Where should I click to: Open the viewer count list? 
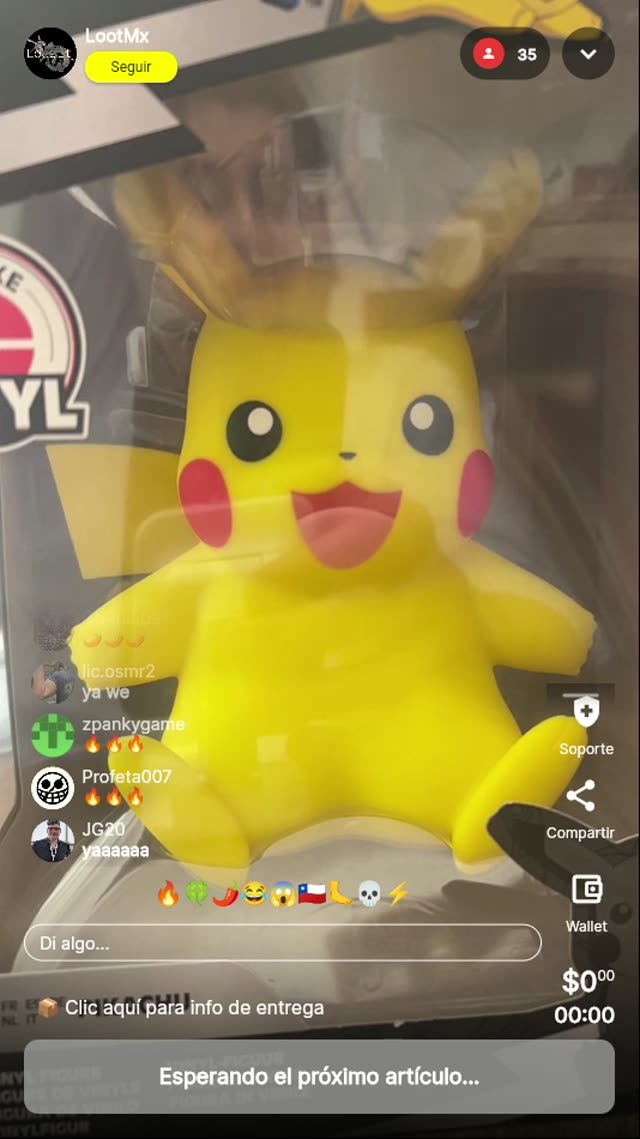point(505,54)
